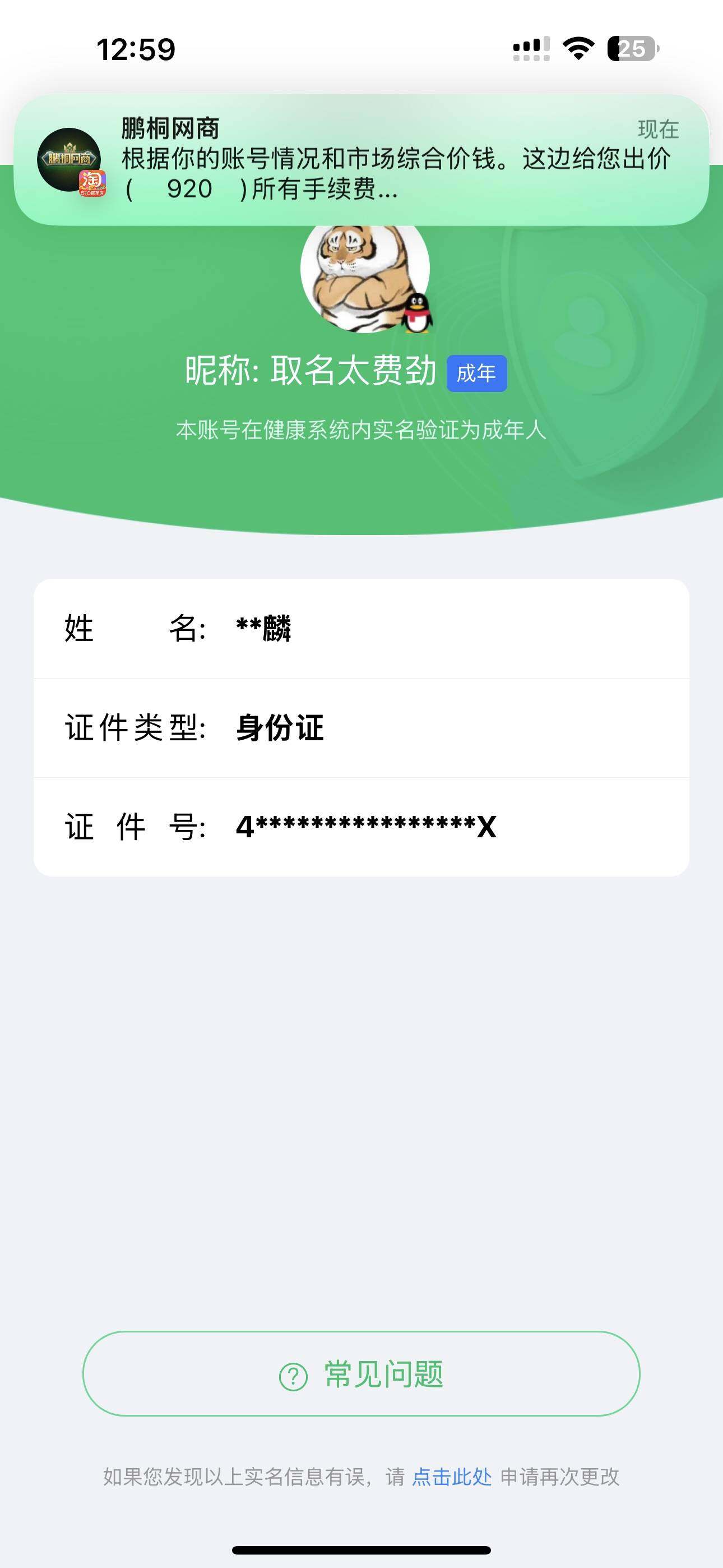Open the 证件号 ID number row
The height and width of the screenshot is (1568, 723).
361,827
